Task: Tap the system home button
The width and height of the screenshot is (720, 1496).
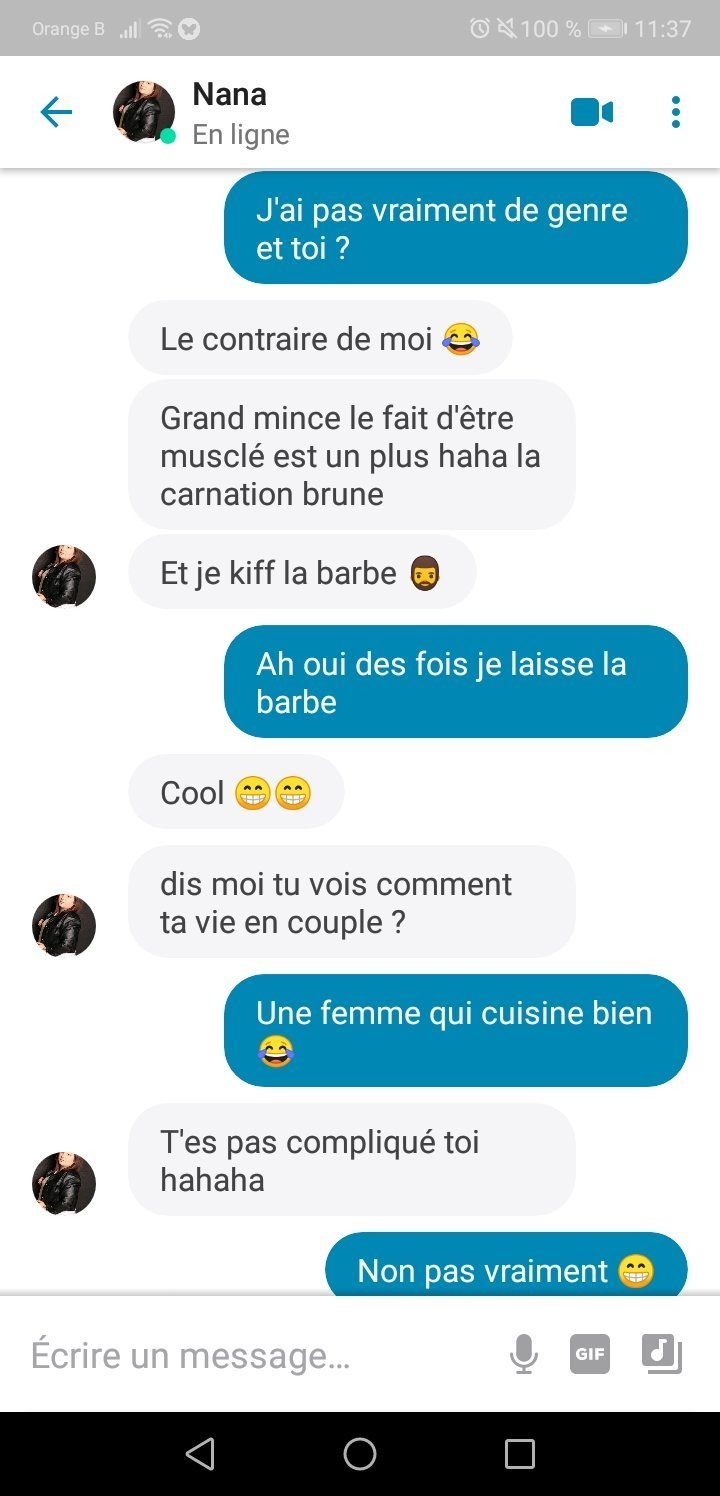Action: (360, 1454)
